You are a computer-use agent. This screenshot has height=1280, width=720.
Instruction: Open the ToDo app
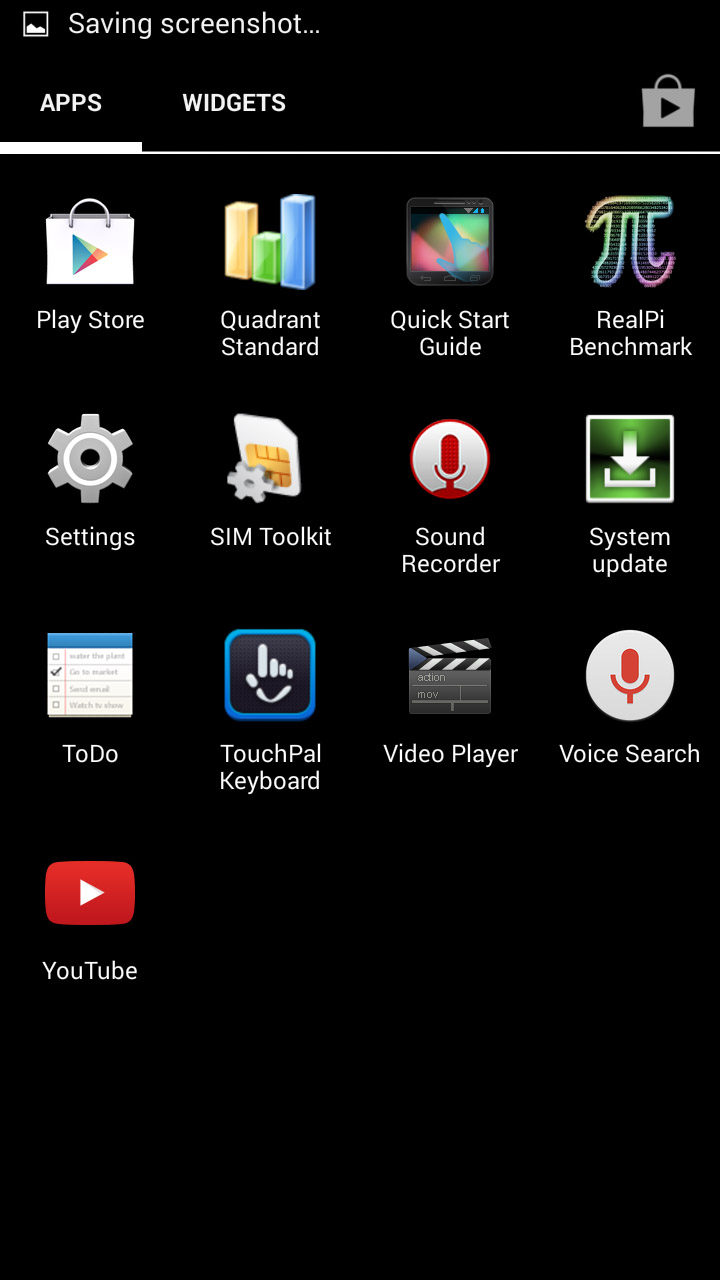(90, 699)
